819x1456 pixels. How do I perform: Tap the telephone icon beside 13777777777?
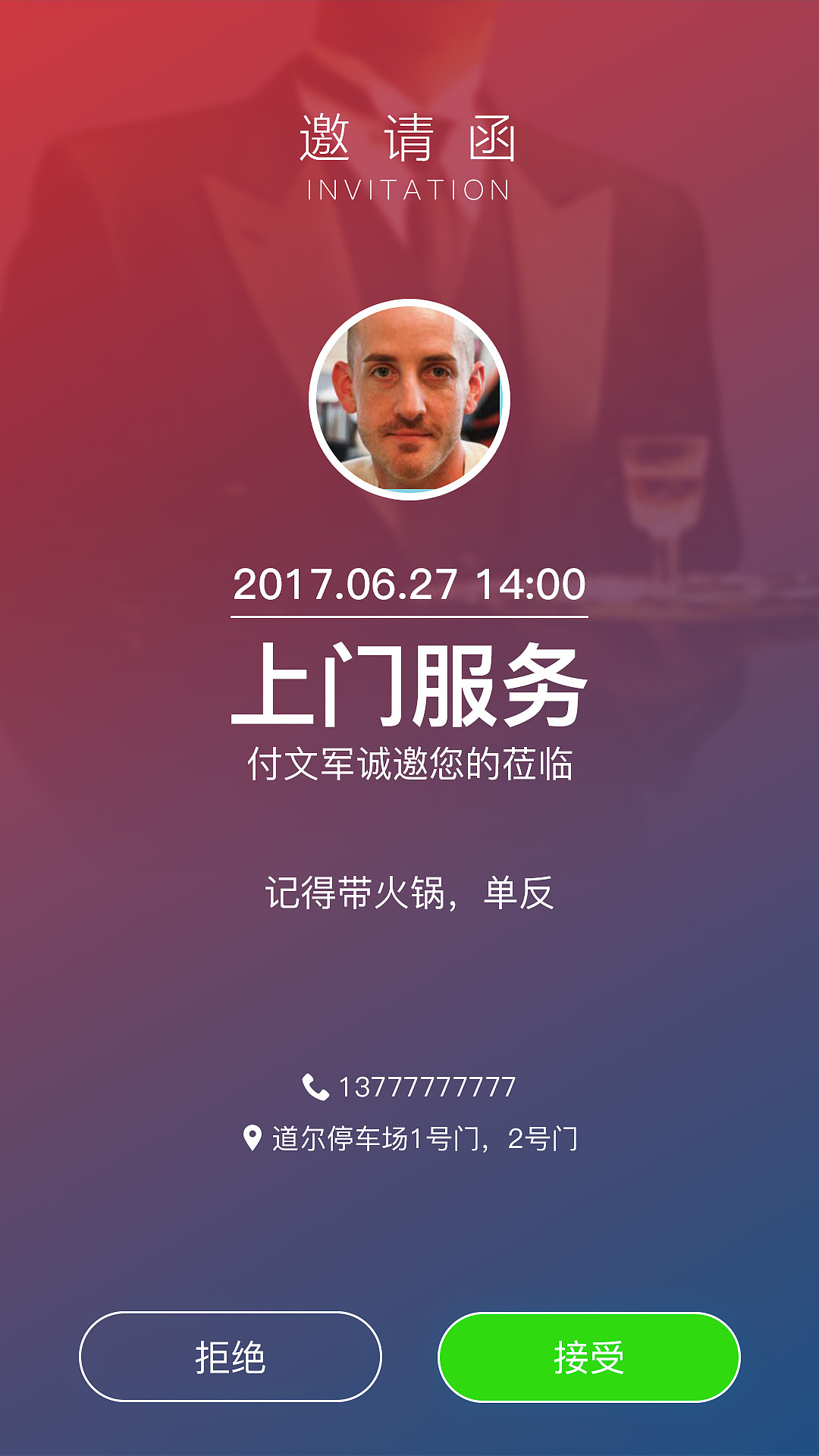(315, 1087)
